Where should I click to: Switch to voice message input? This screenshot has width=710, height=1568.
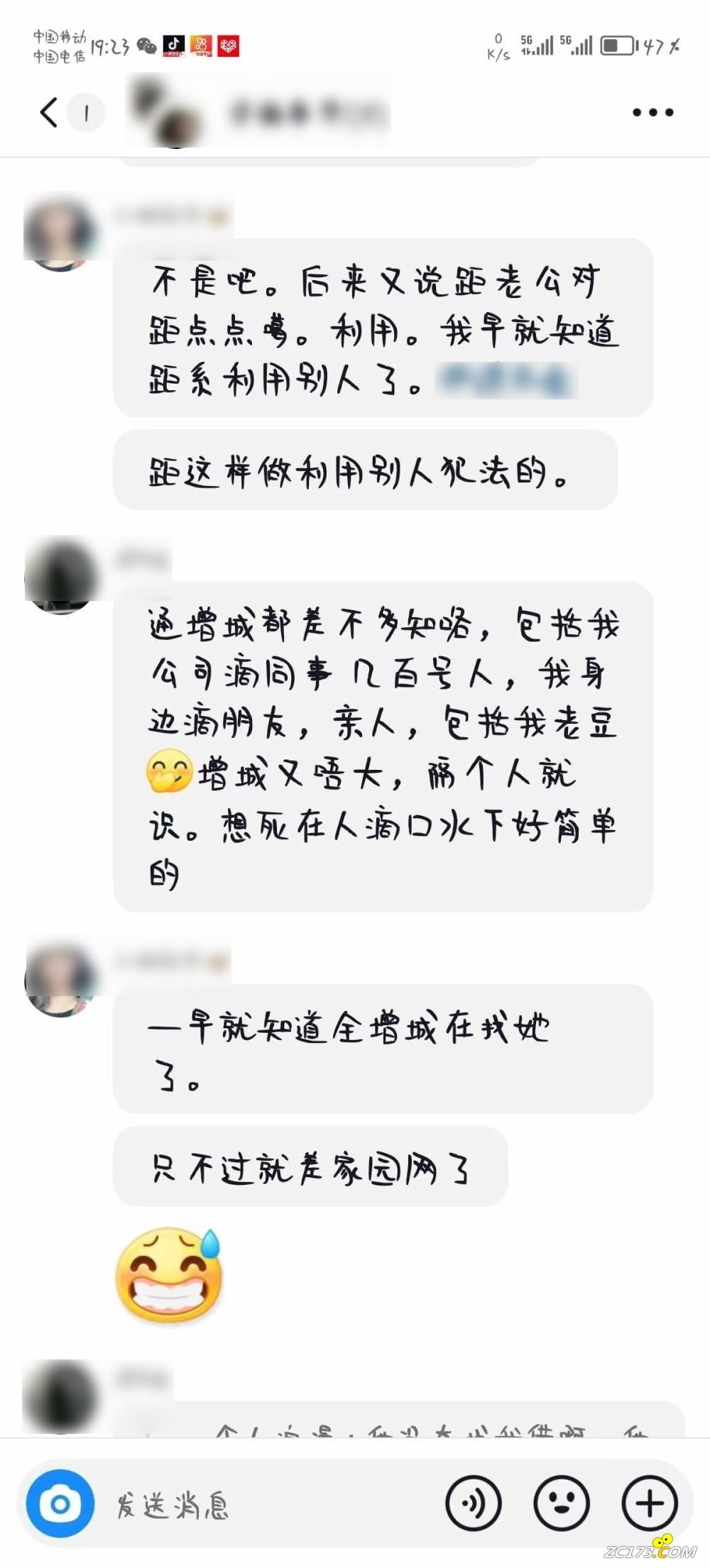tap(474, 1503)
